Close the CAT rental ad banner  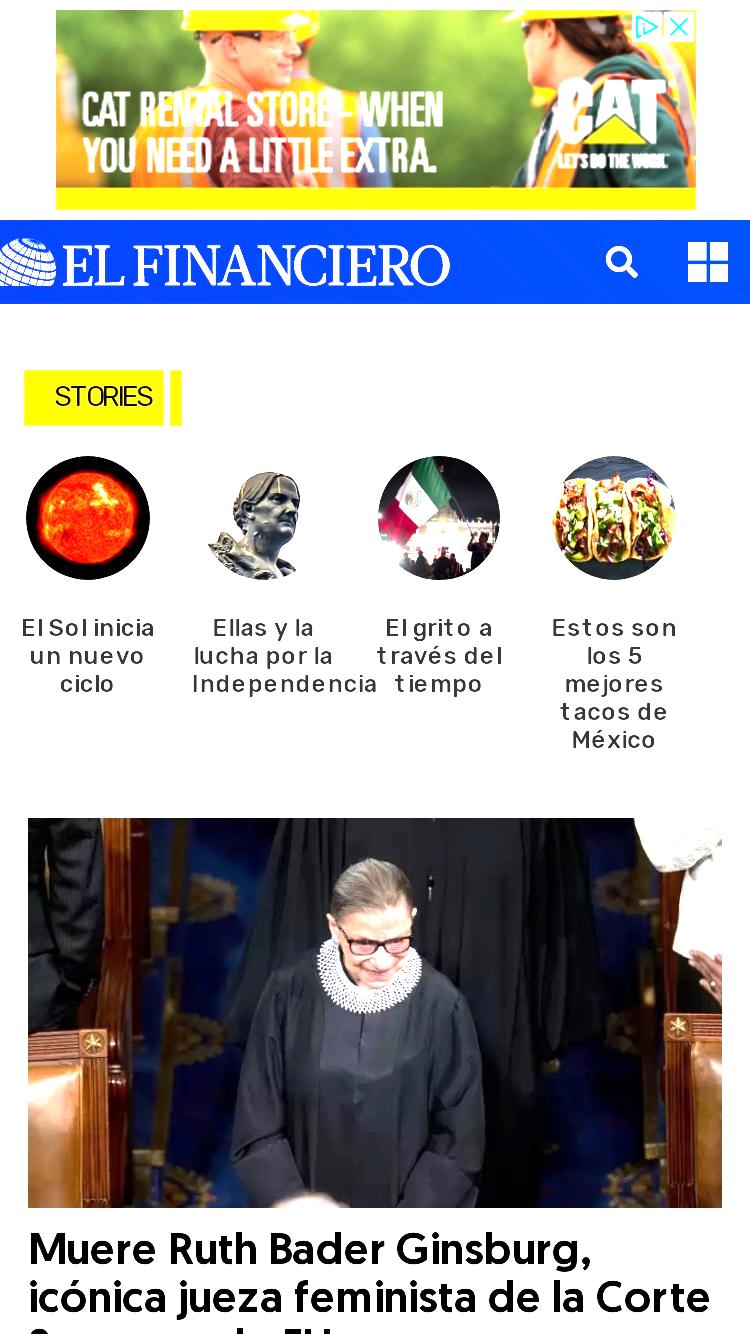pos(679,27)
